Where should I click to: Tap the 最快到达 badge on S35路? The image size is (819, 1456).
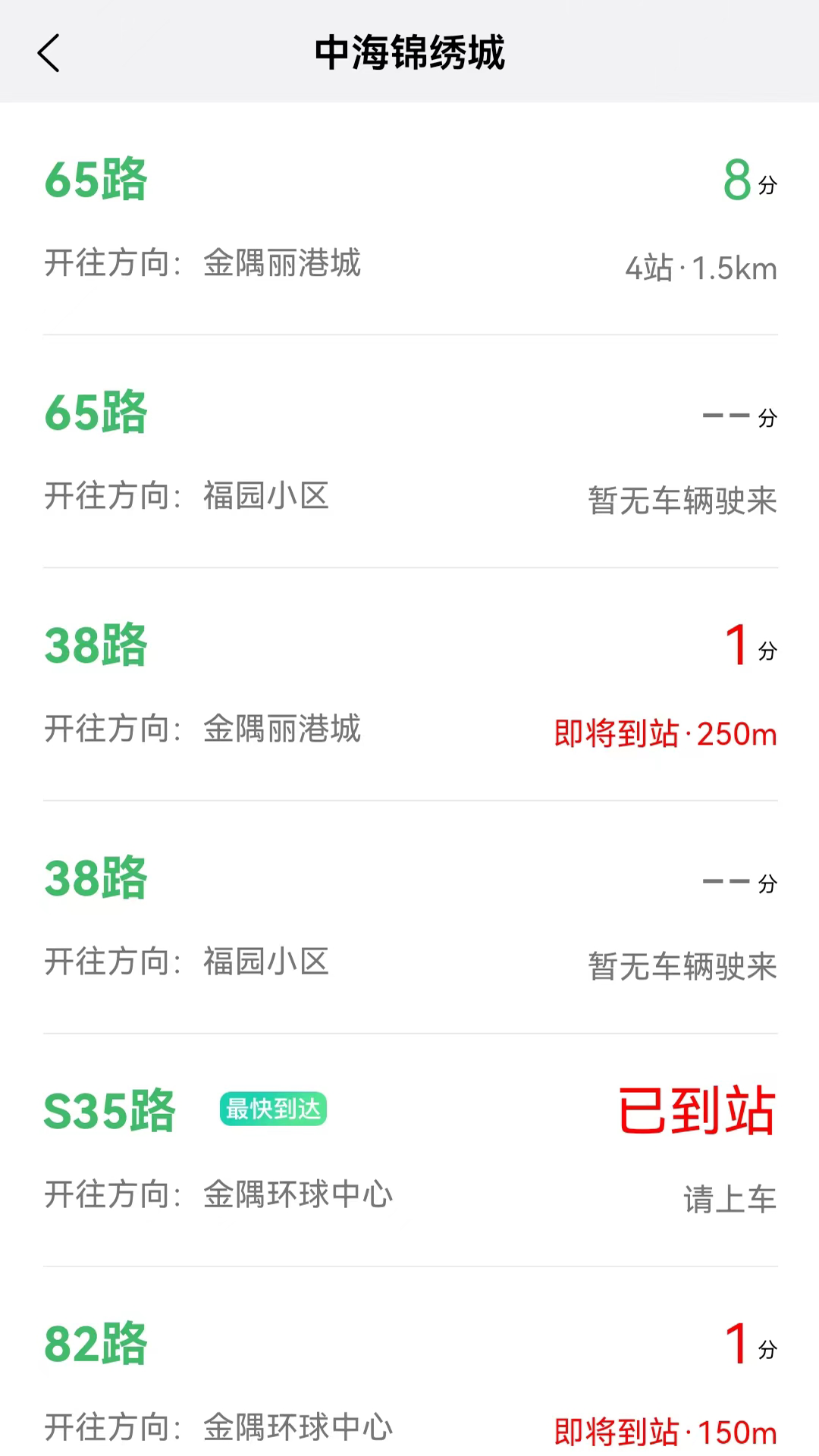point(273,1109)
